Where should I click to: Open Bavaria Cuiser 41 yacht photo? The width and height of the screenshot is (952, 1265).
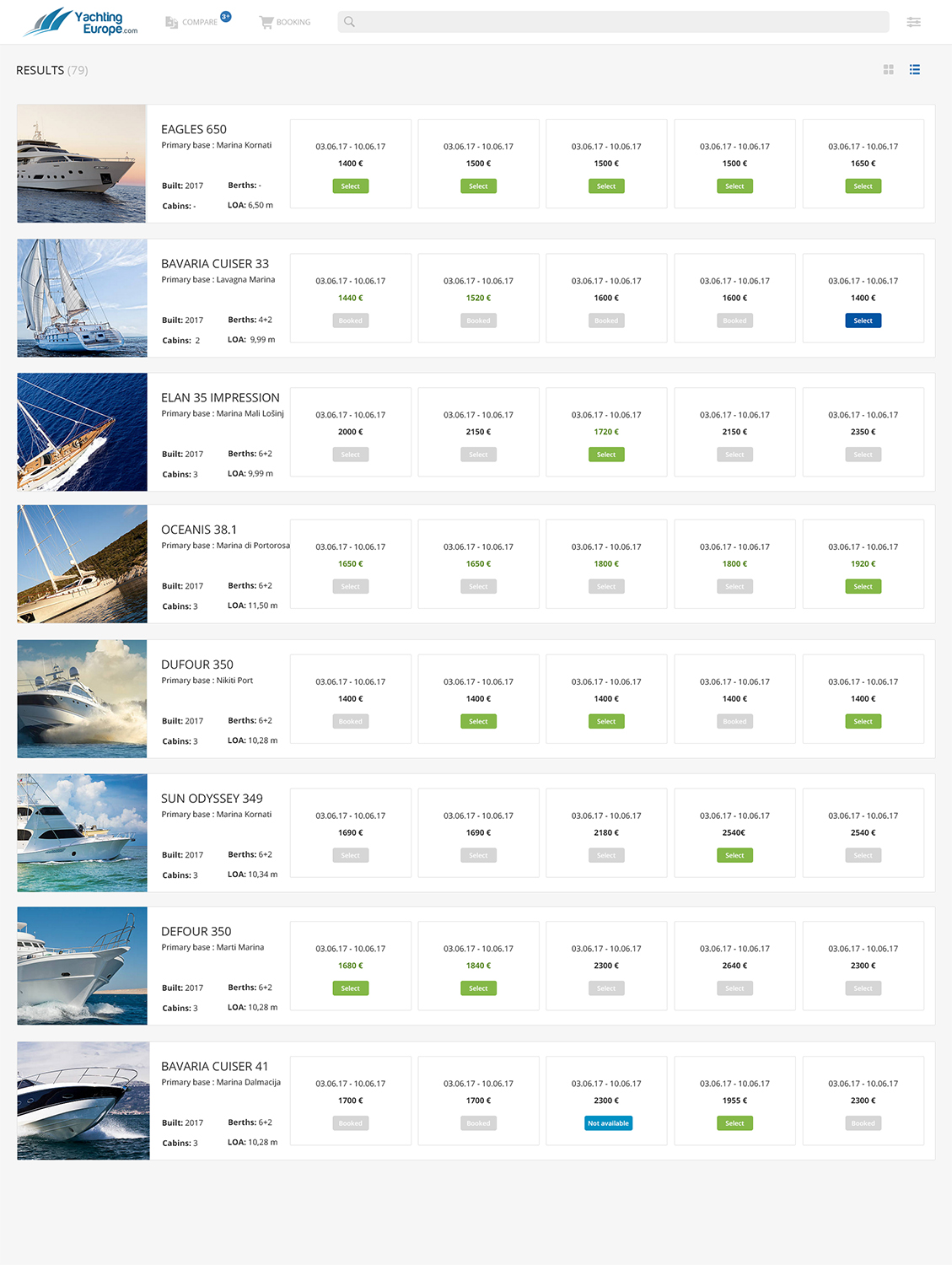click(83, 1101)
